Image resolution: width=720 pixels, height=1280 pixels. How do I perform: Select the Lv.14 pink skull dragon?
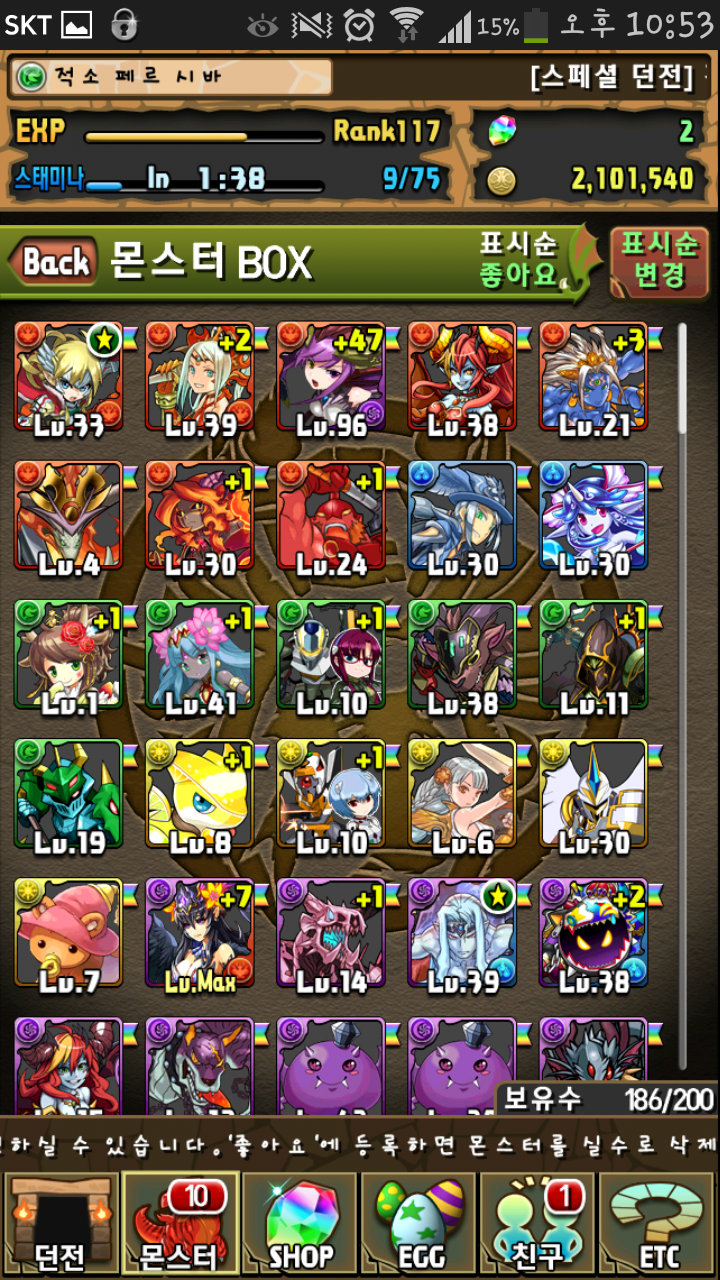tap(332, 936)
